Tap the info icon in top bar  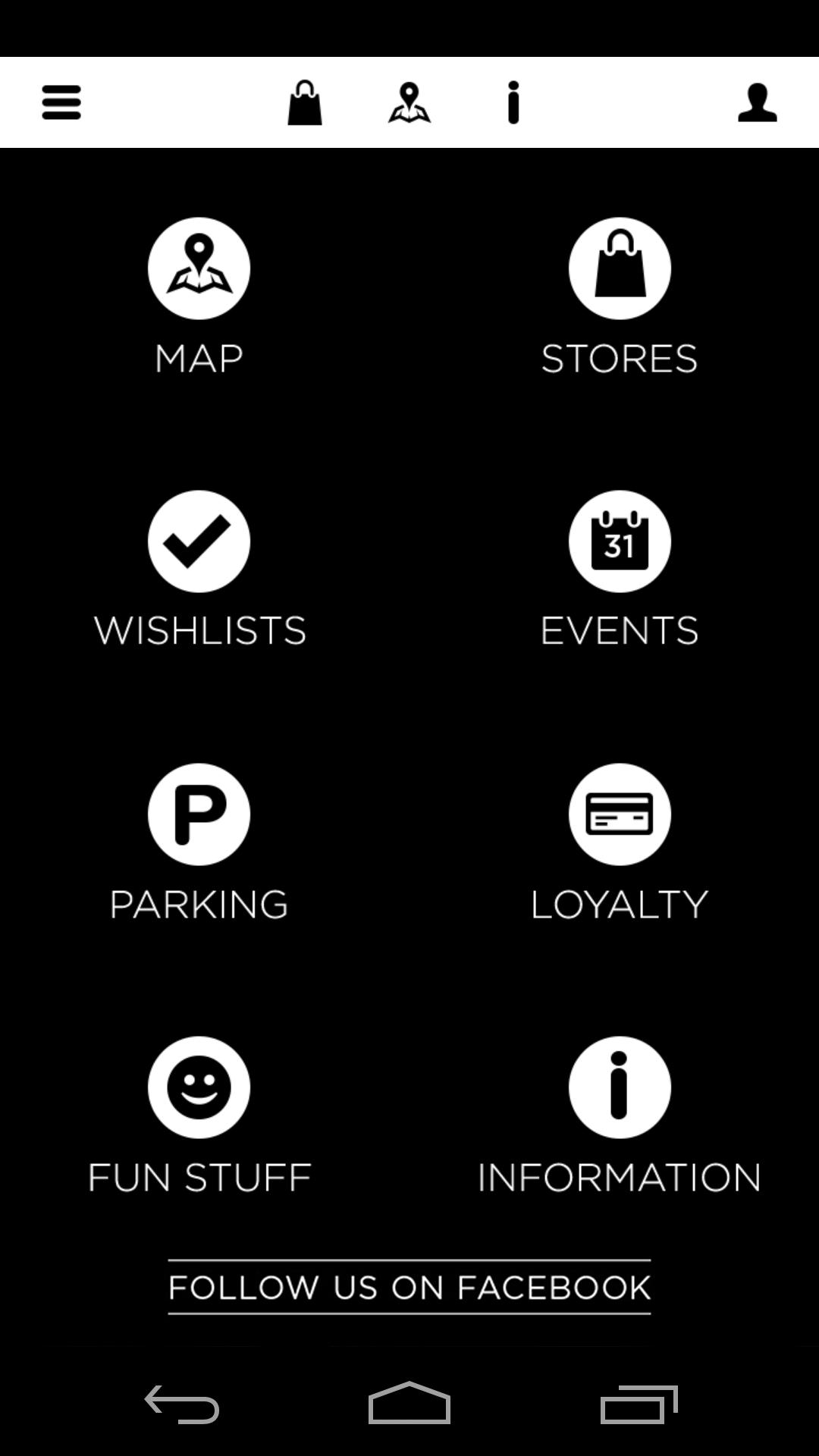[x=513, y=102]
